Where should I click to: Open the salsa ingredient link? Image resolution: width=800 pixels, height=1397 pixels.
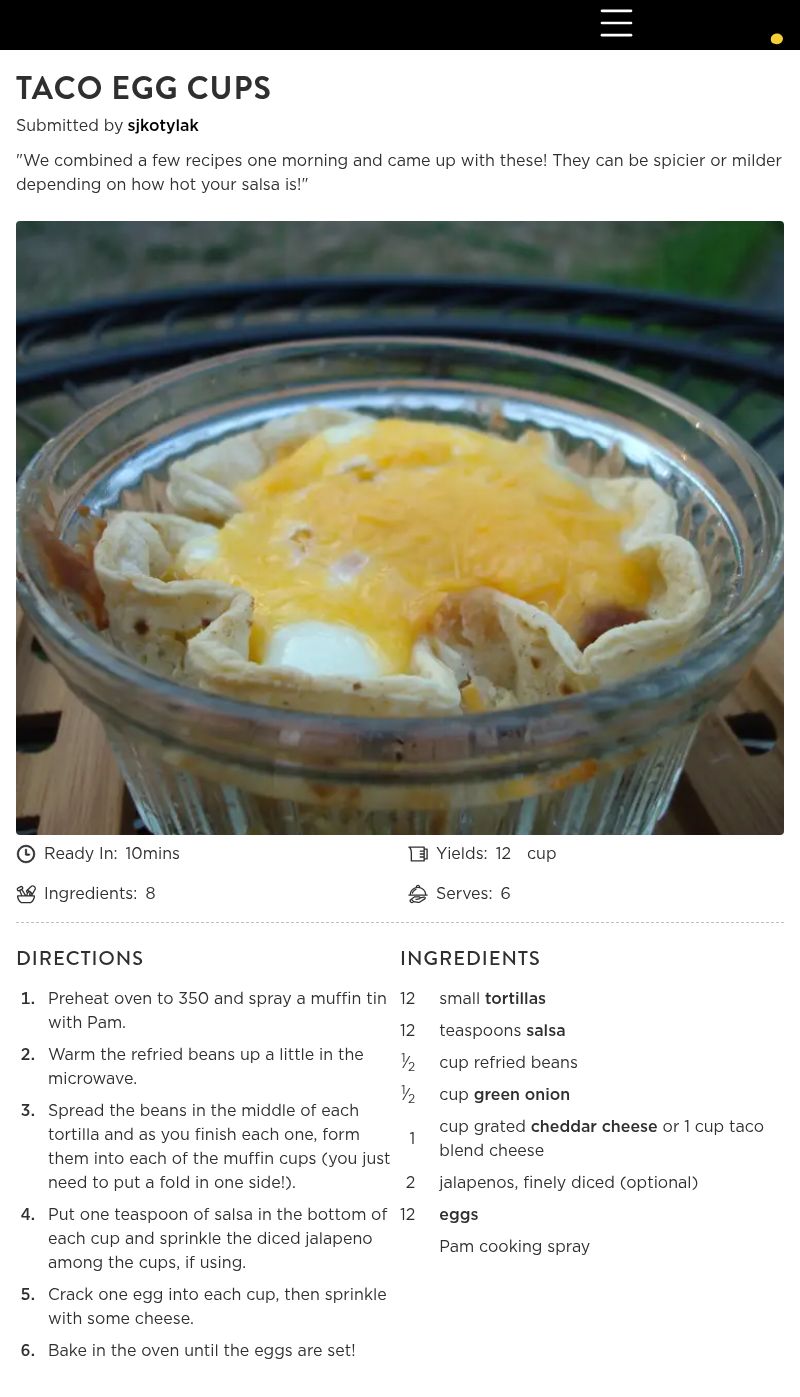tap(545, 1031)
